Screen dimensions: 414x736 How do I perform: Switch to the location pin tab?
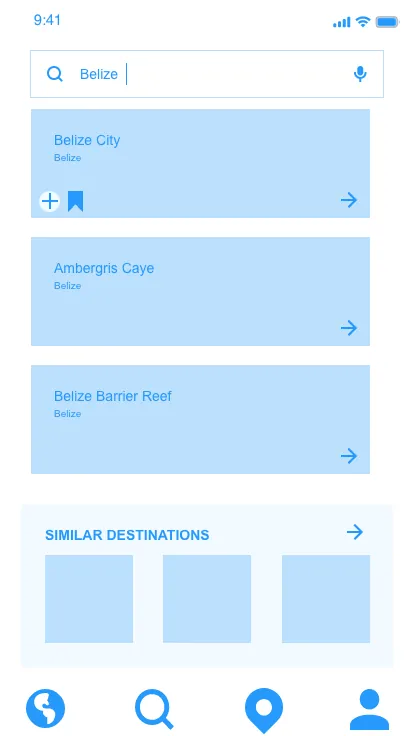[x=264, y=710]
